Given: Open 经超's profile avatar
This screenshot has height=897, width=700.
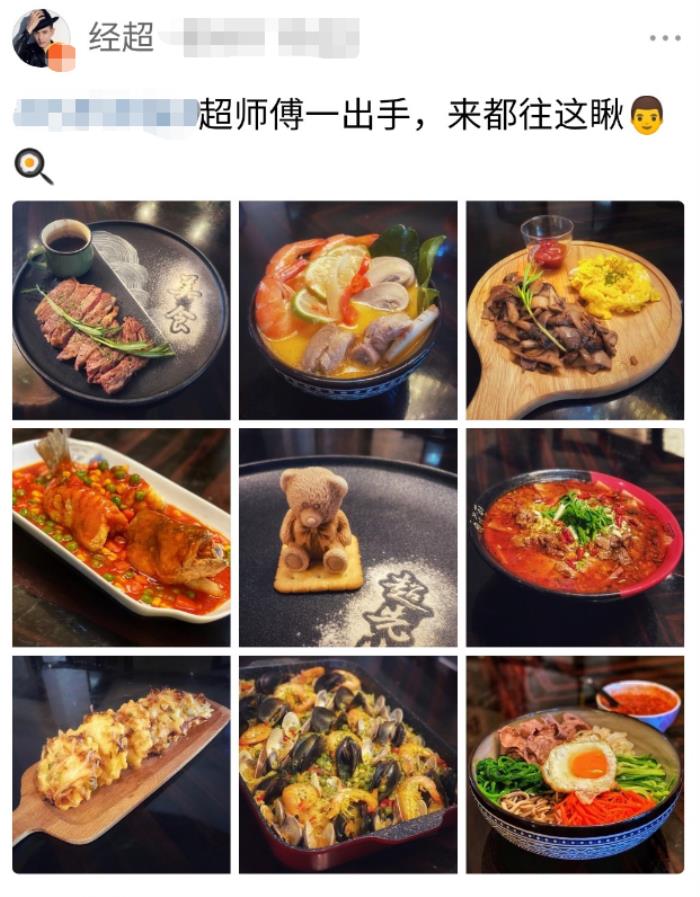Looking at the screenshot, I should 41,39.
